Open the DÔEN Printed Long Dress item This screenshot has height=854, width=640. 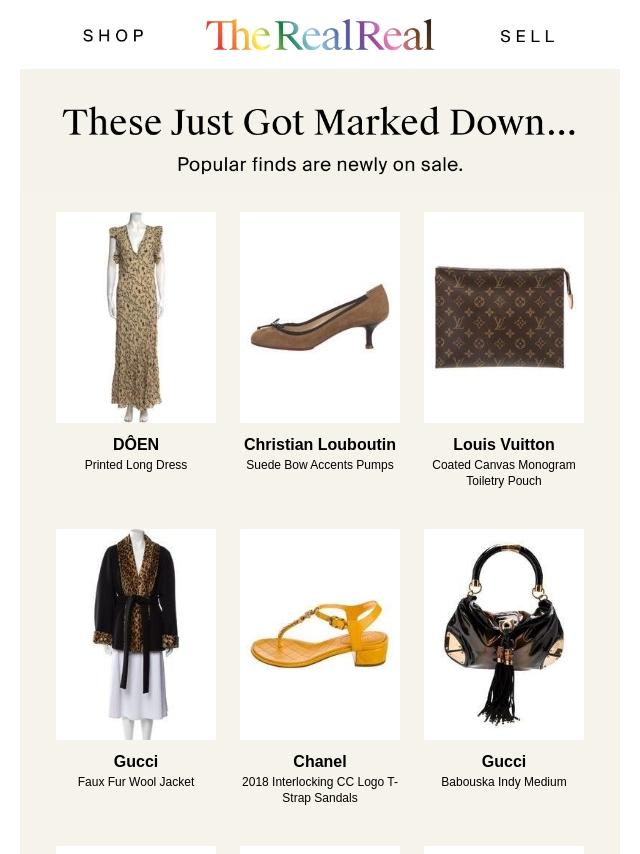tap(136, 317)
